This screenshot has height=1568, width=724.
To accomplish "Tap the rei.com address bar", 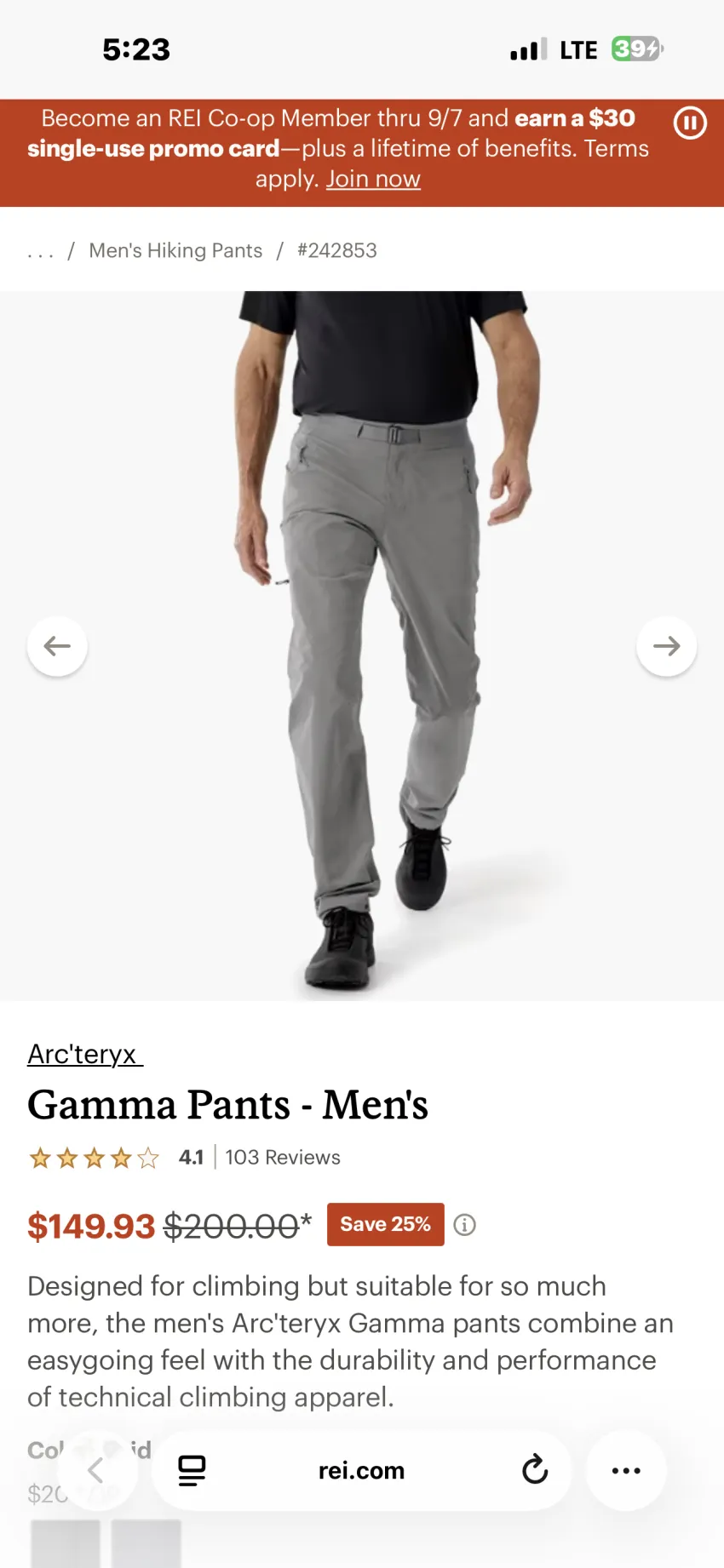I will [361, 1470].
